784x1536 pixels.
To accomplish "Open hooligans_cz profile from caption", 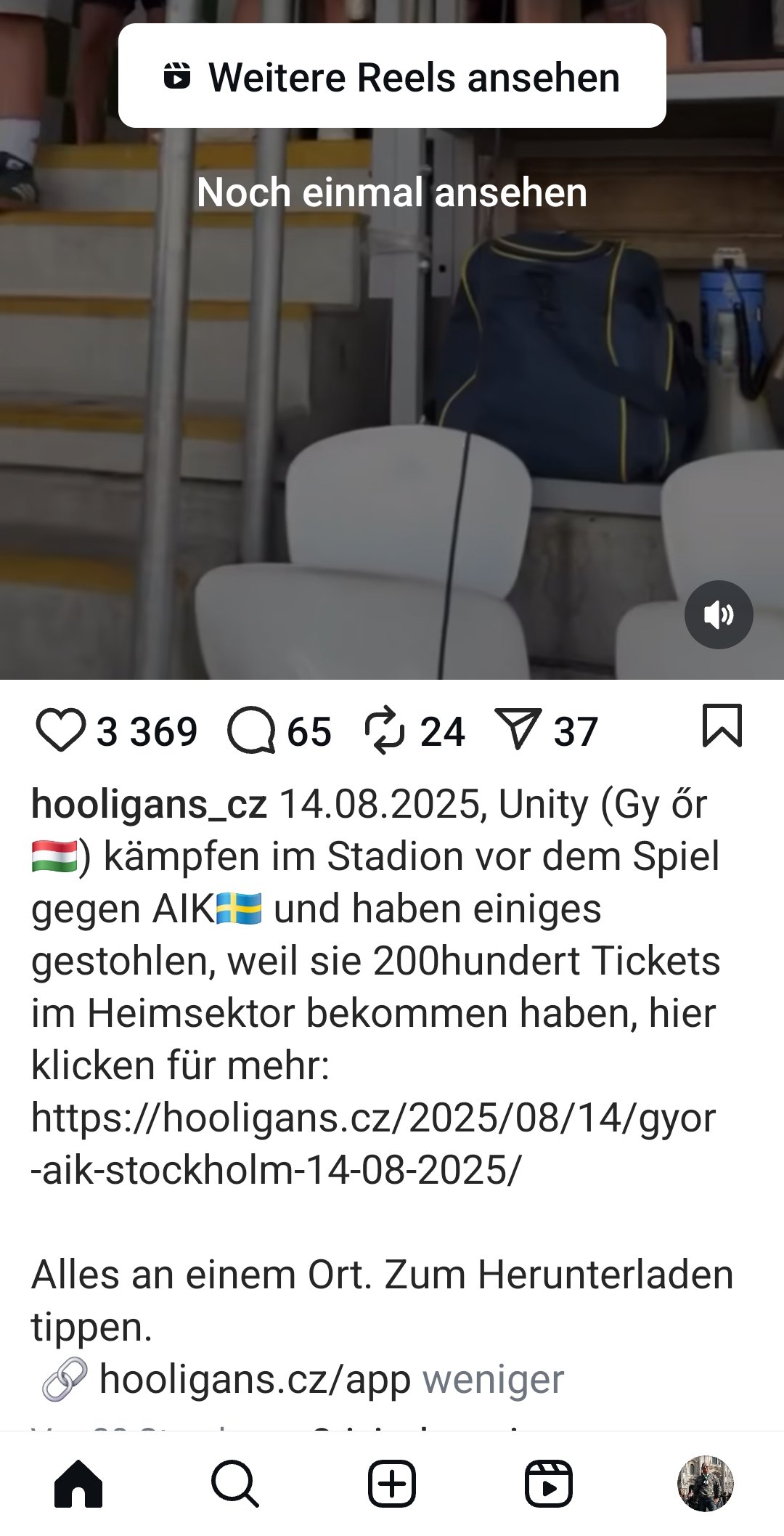I will click(x=149, y=804).
